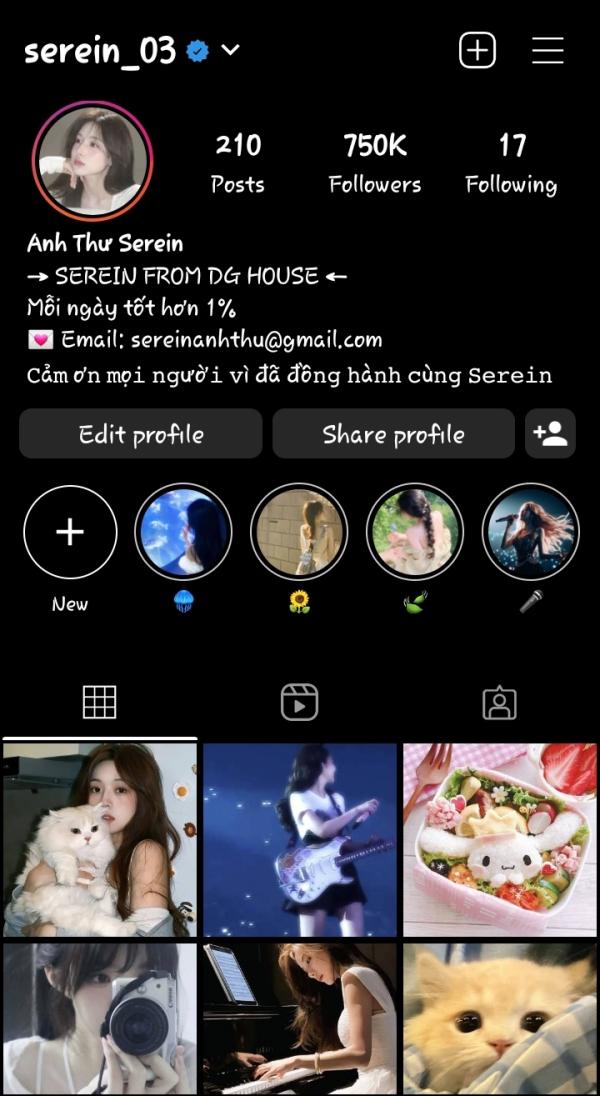
Task: Open the post with white cat
Action: pos(99,839)
